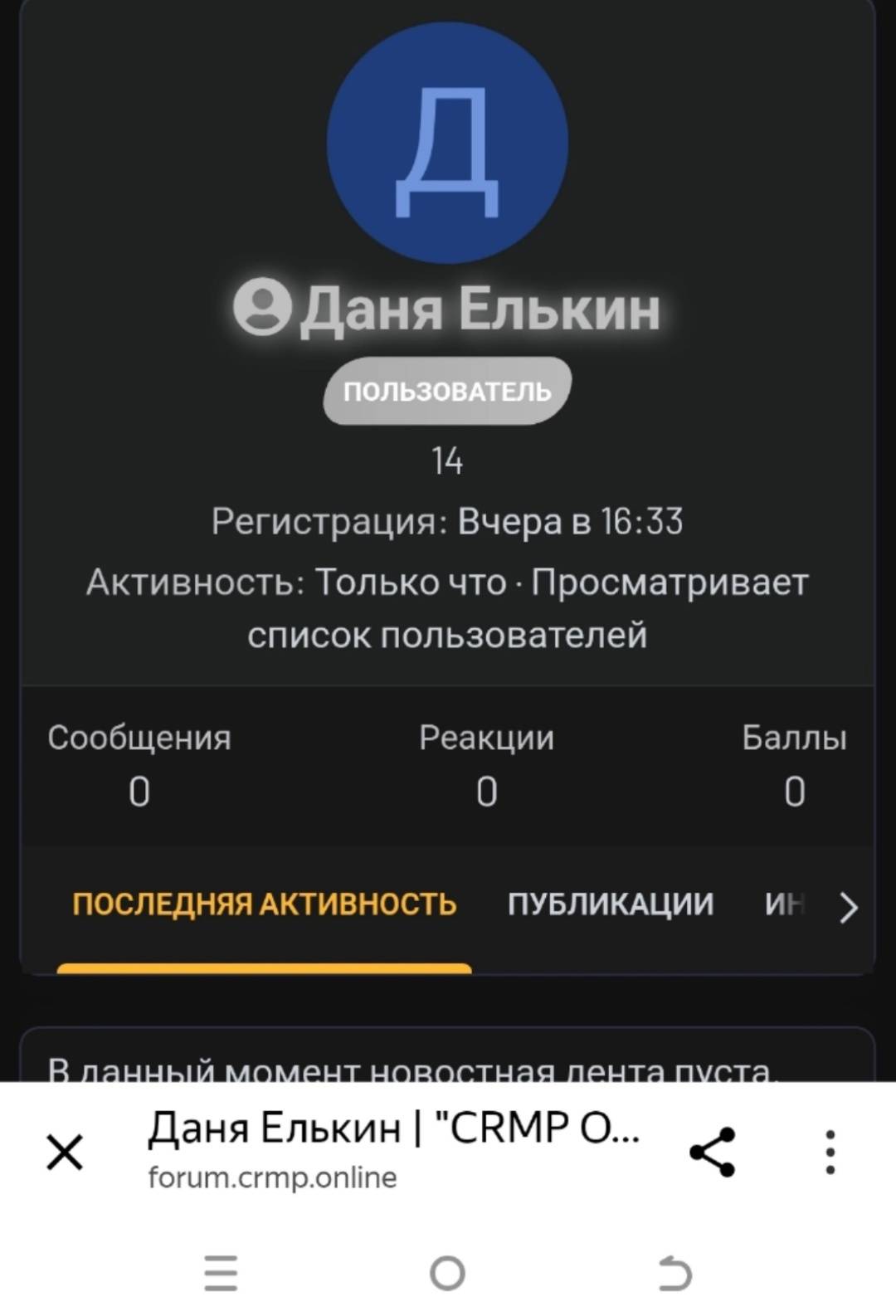Share the Даня Елькин profile page

coord(712,1152)
